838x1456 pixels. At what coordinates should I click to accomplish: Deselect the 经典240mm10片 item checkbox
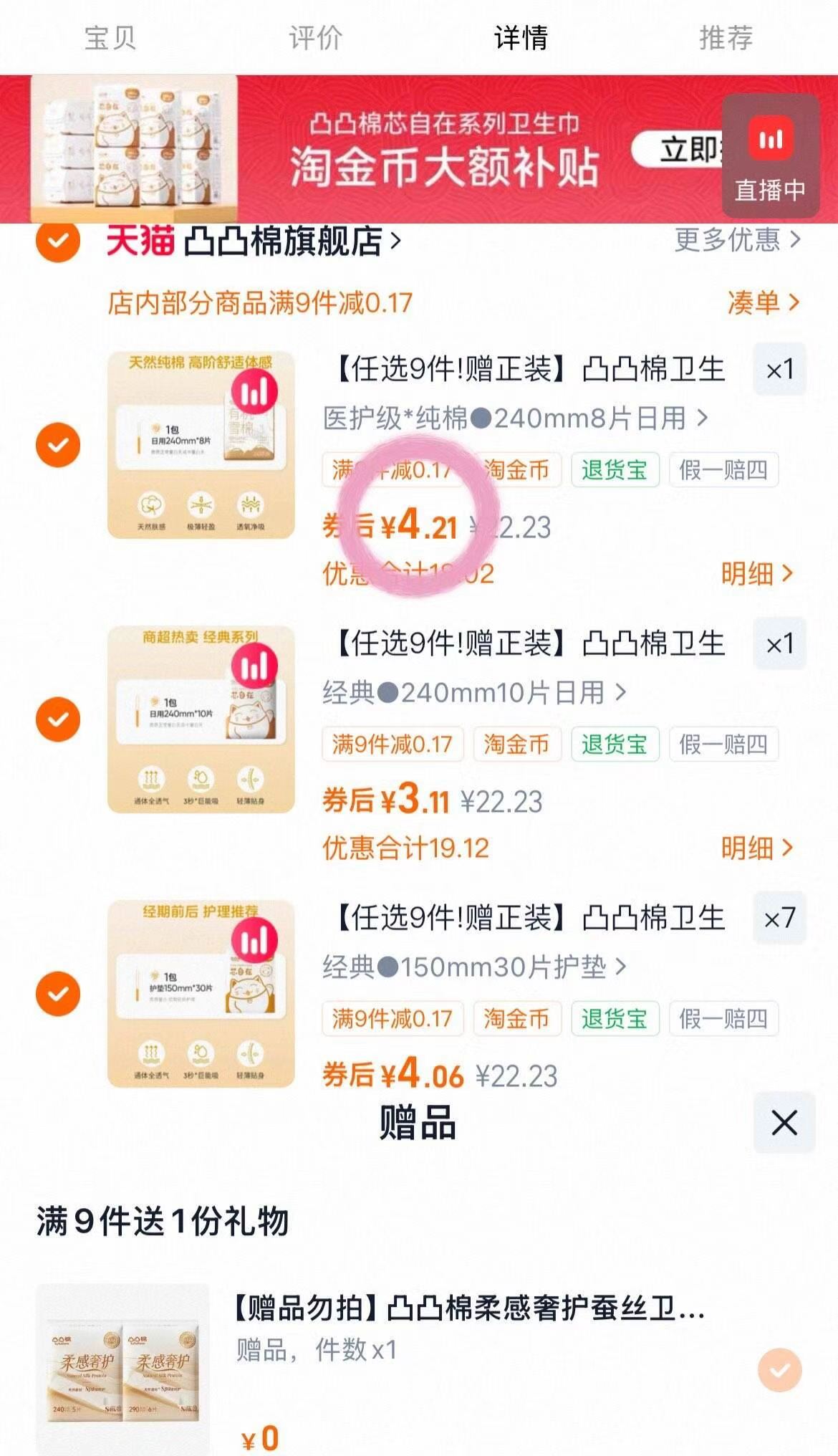tap(57, 718)
